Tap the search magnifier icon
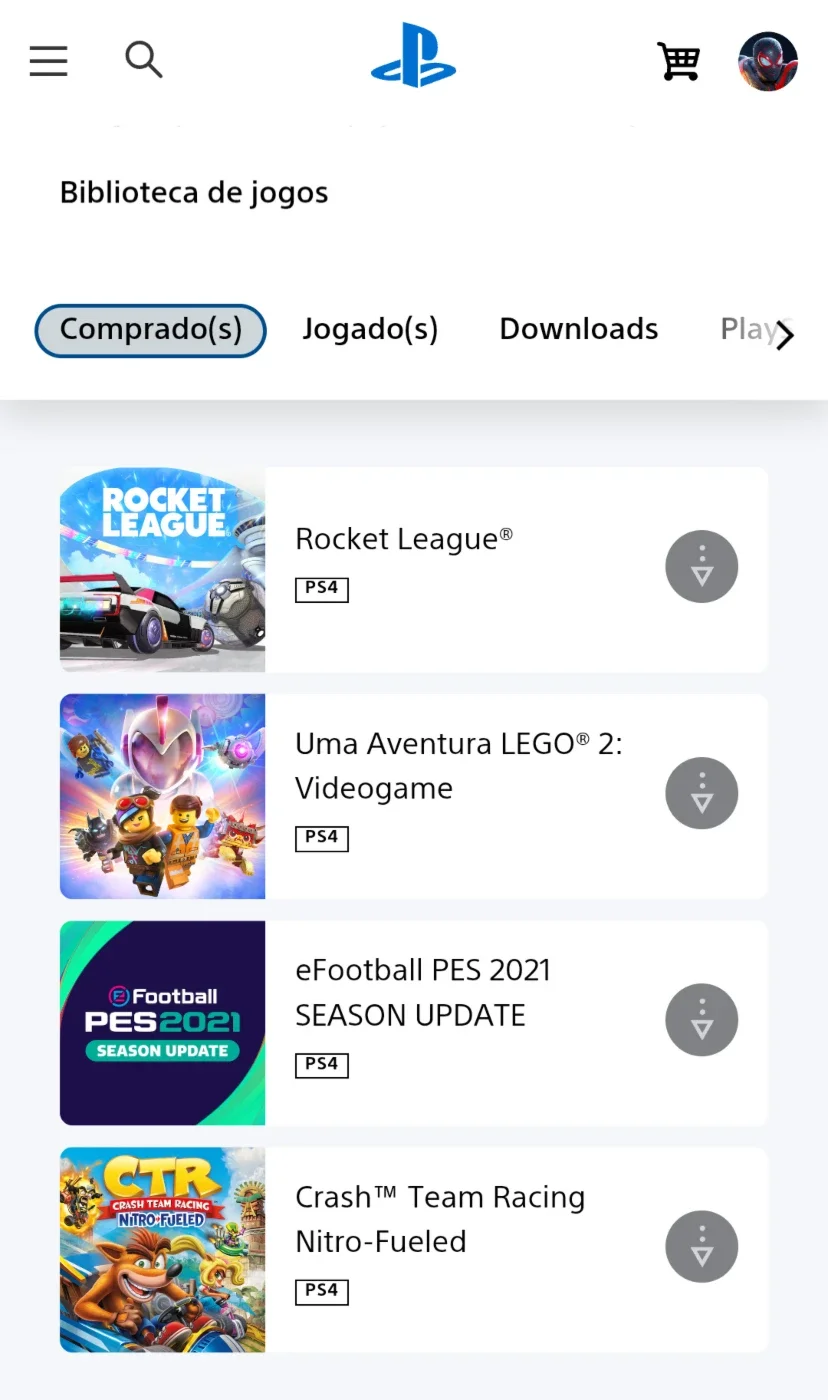 pyautogui.click(x=143, y=60)
